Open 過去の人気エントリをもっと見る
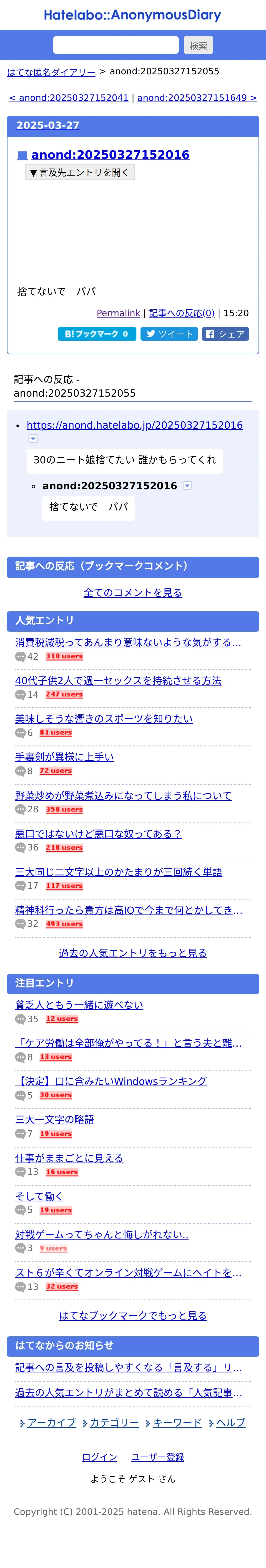This screenshot has height=1568, width=266. tap(133, 953)
